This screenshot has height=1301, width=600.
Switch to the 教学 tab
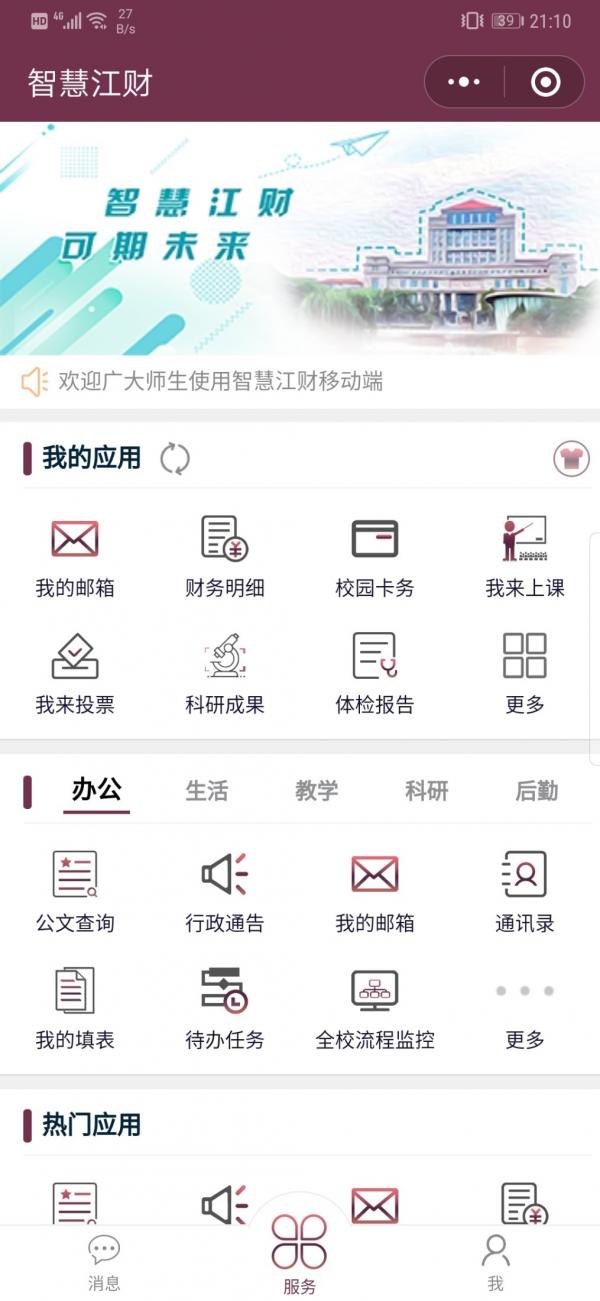pos(317,791)
